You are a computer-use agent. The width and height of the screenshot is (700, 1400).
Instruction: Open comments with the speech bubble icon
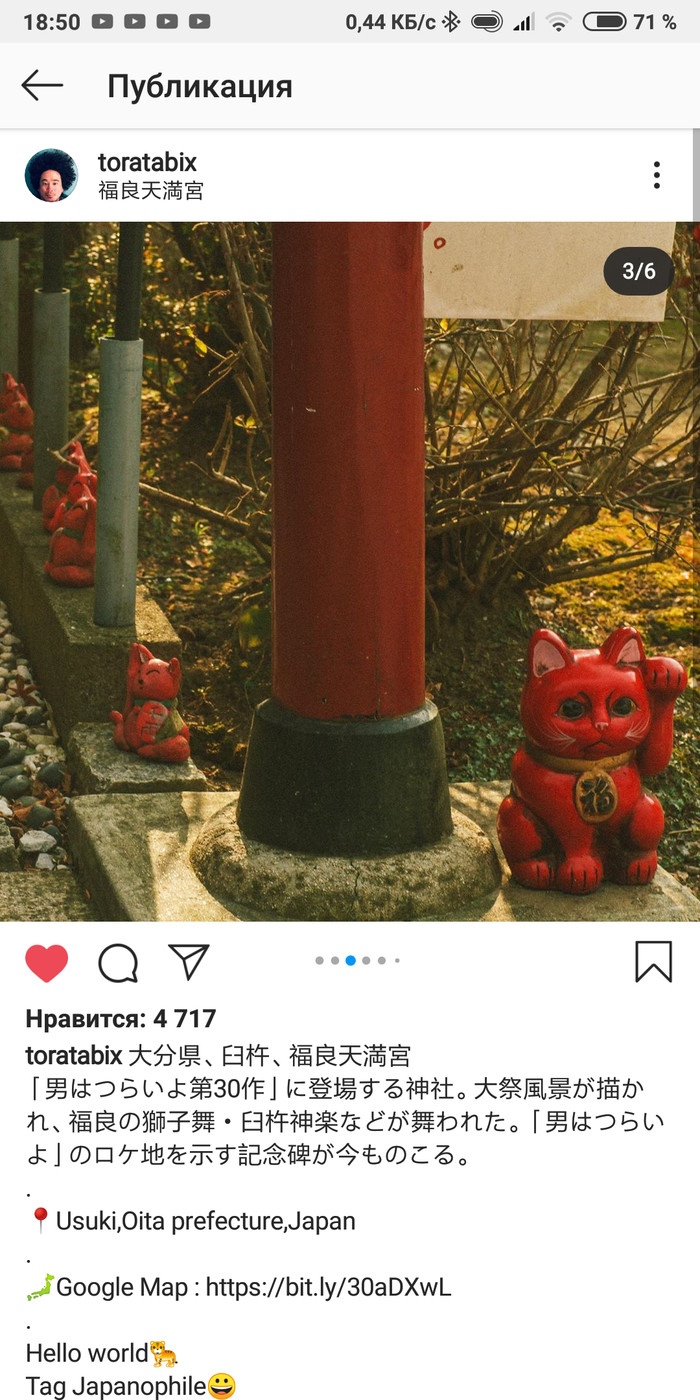coord(118,962)
